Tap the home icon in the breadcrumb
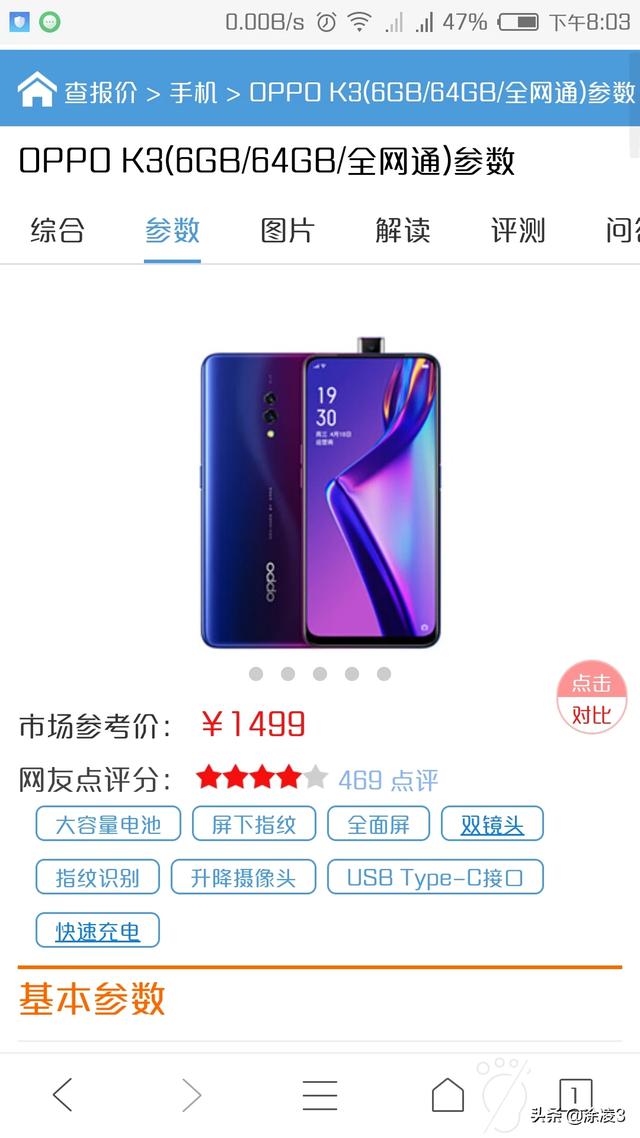Viewport: 640px width, 1138px height. click(x=37, y=90)
